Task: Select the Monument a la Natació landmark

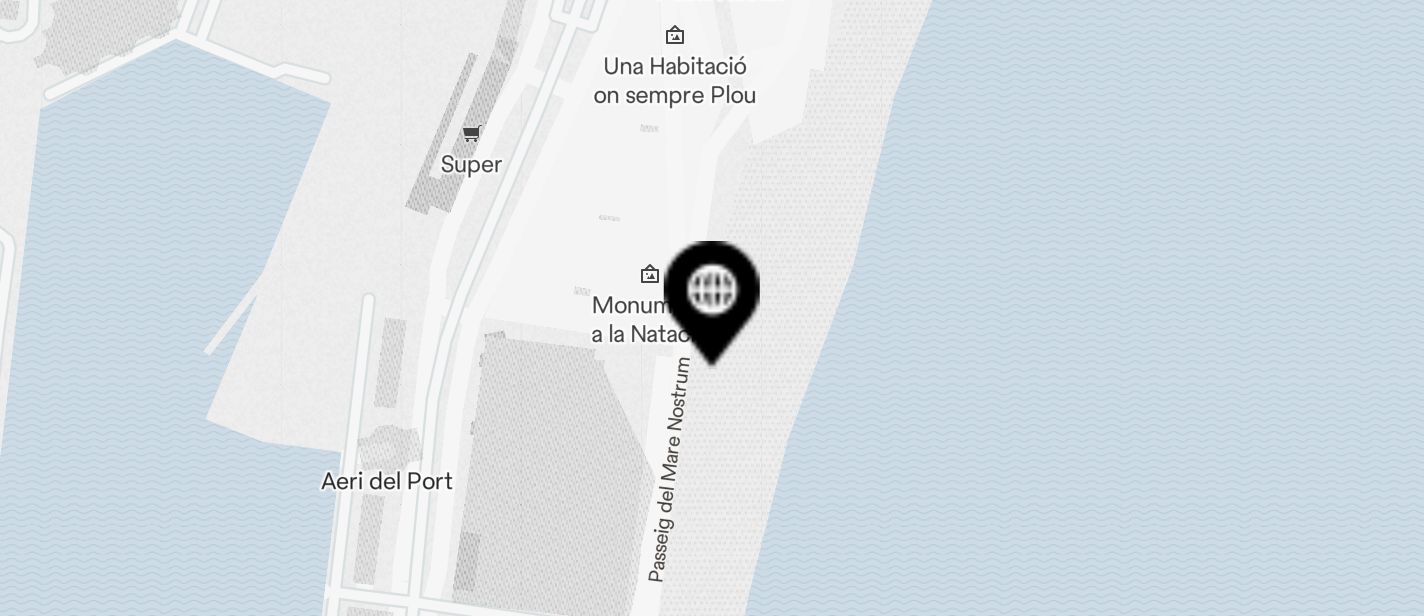Action: [650, 274]
